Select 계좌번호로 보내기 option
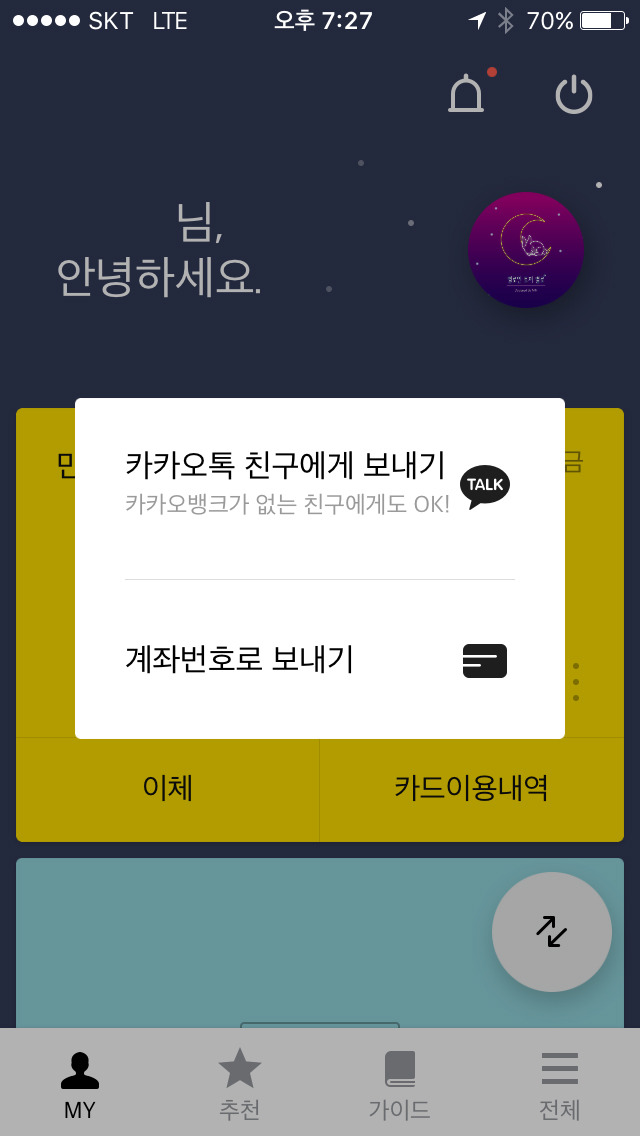Viewport: 640px width, 1136px height. tap(319, 660)
